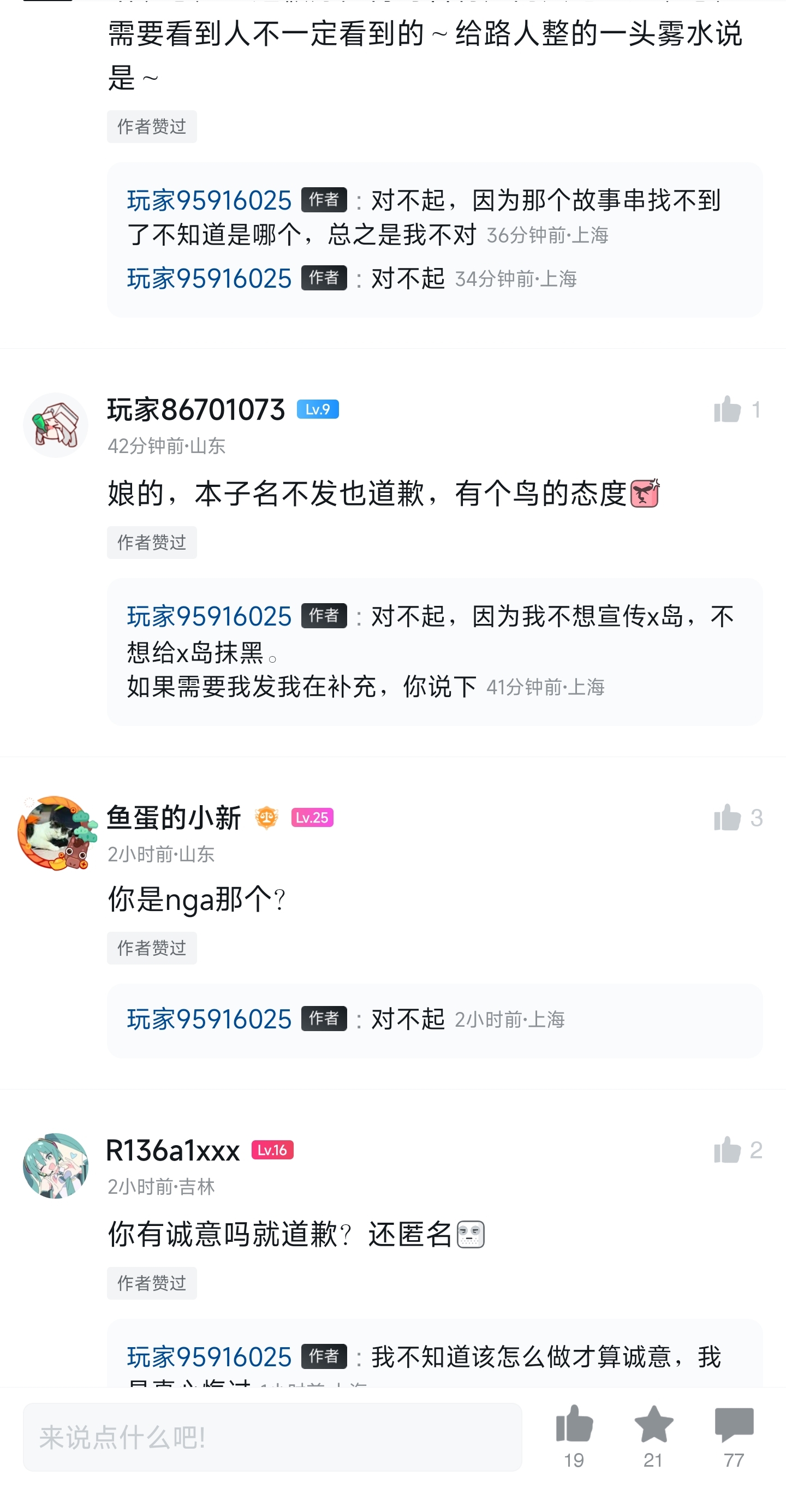
Task: Like the post with 19 likes
Action: click(574, 1425)
